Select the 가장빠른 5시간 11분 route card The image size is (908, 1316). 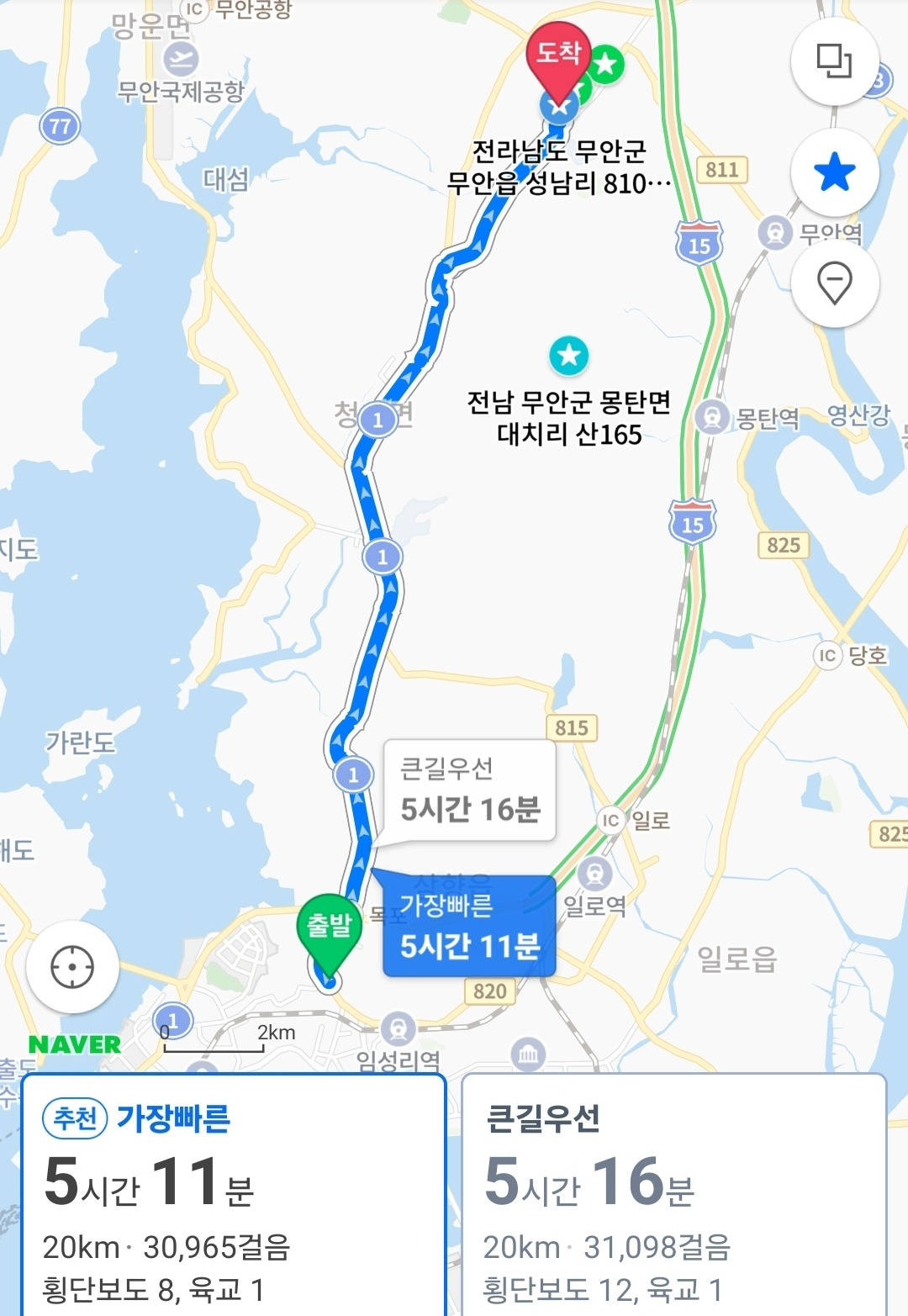(x=233, y=1194)
